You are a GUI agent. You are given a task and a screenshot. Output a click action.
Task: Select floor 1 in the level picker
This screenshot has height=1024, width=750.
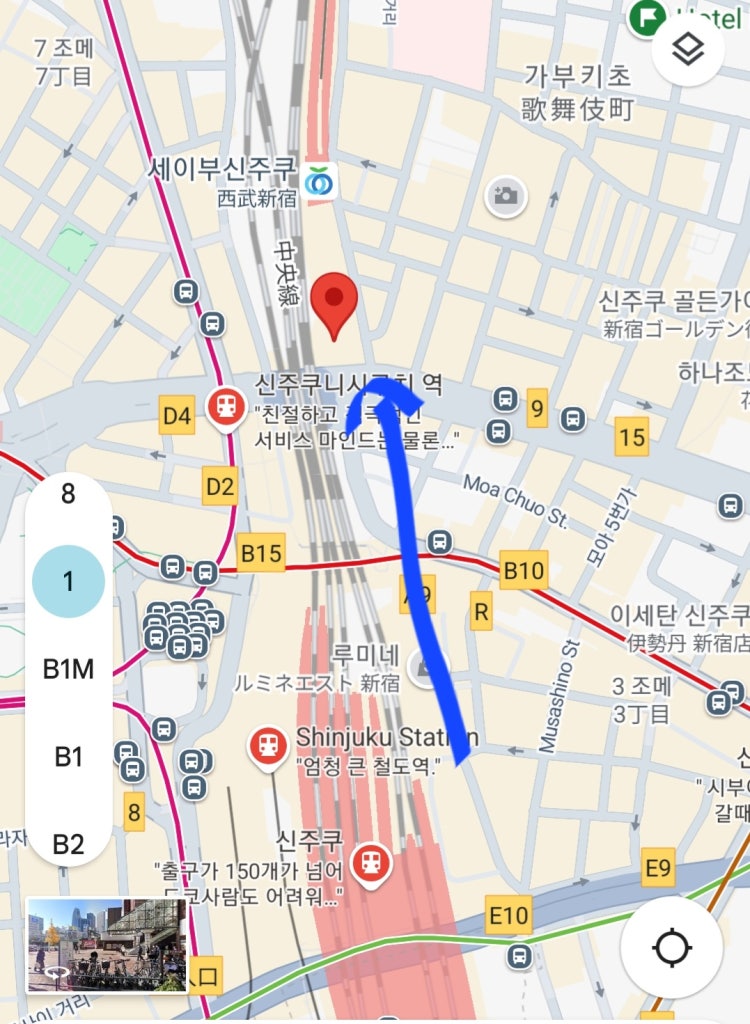tap(68, 581)
